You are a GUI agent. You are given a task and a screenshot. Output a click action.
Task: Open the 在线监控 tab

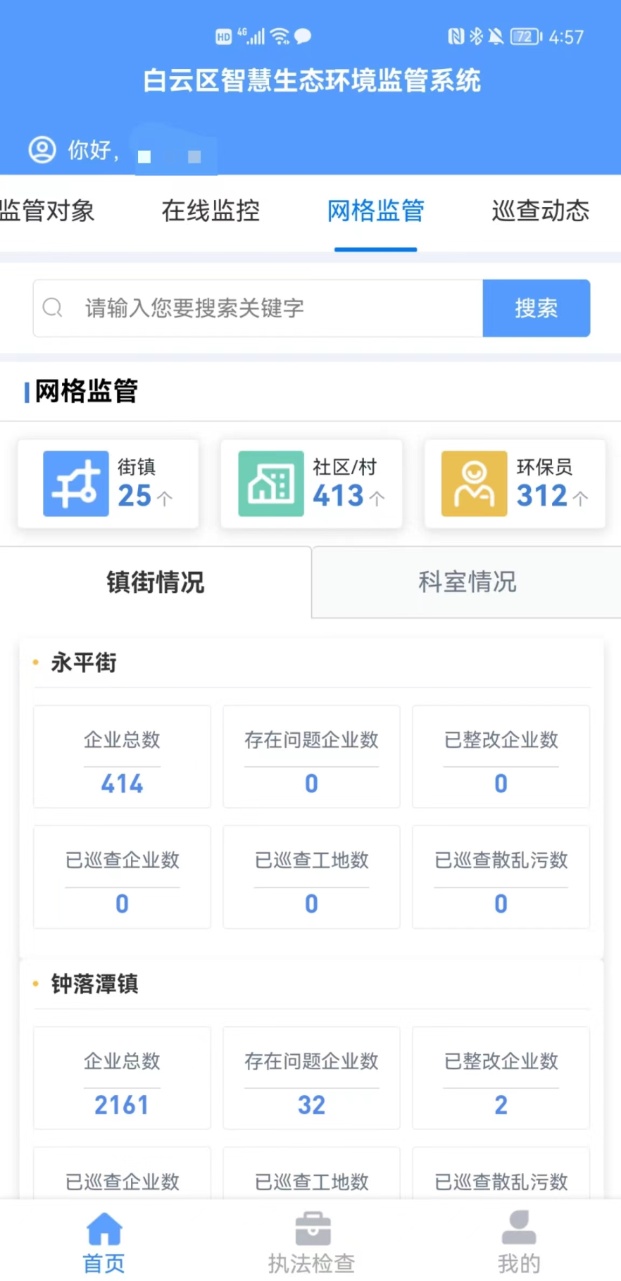(210, 211)
